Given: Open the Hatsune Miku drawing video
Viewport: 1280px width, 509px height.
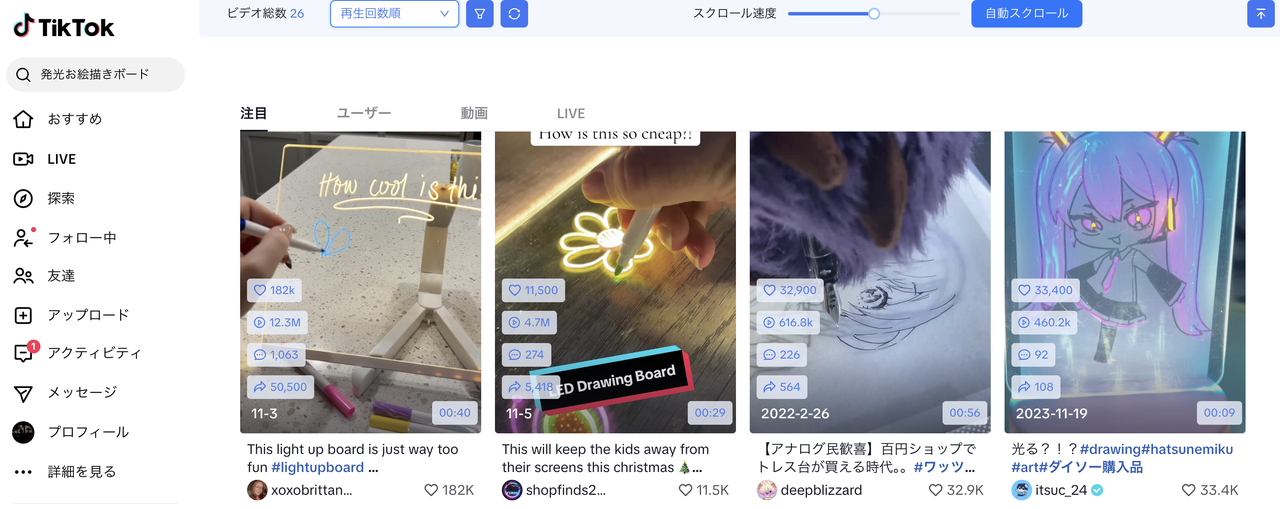Looking at the screenshot, I should [x=1124, y=280].
